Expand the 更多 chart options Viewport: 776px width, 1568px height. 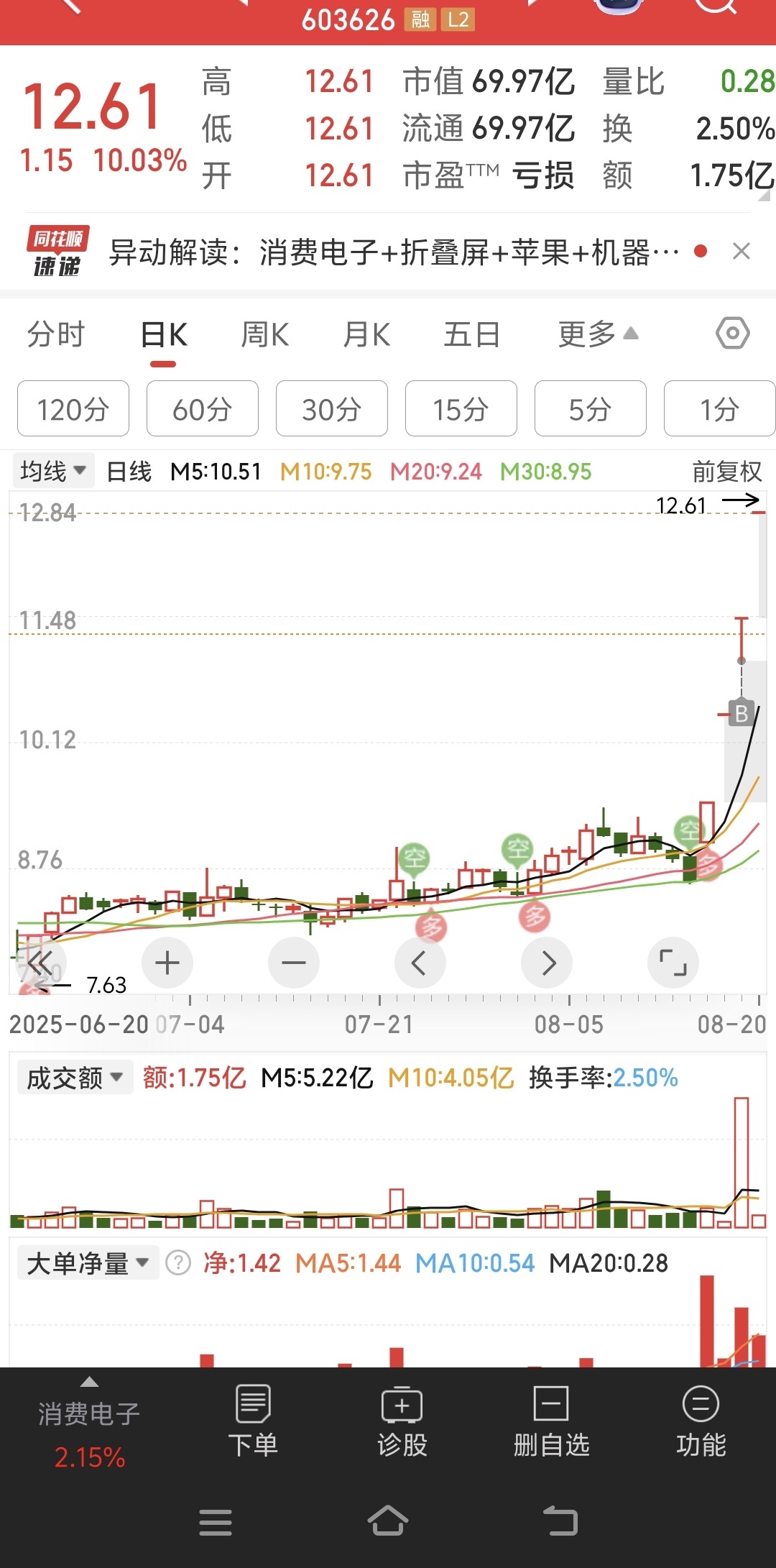point(598,334)
